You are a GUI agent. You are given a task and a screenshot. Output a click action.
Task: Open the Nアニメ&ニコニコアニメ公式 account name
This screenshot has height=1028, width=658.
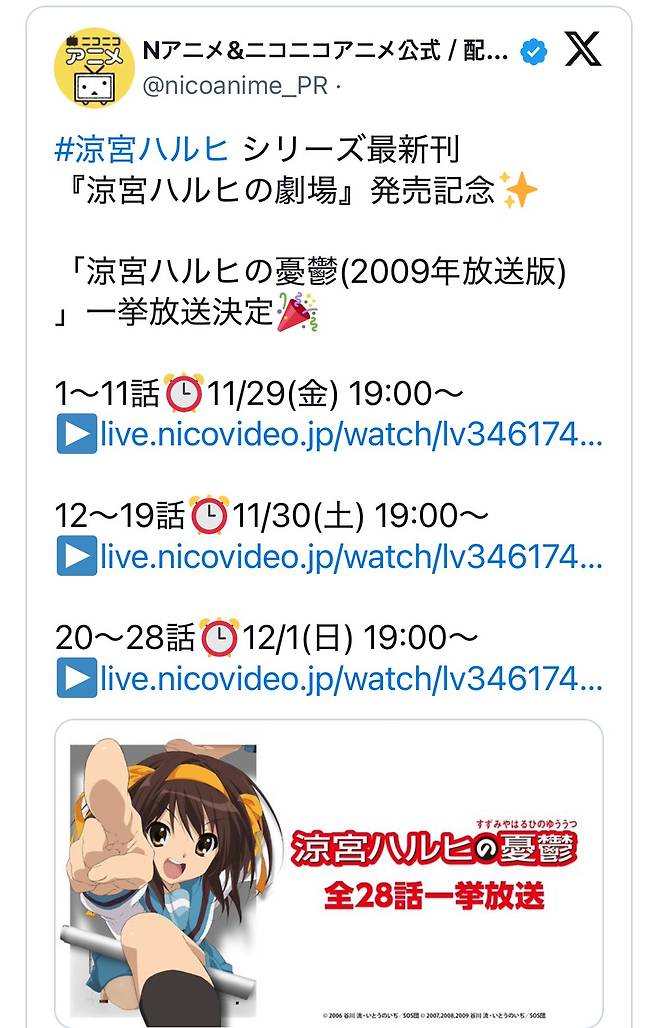click(325, 50)
